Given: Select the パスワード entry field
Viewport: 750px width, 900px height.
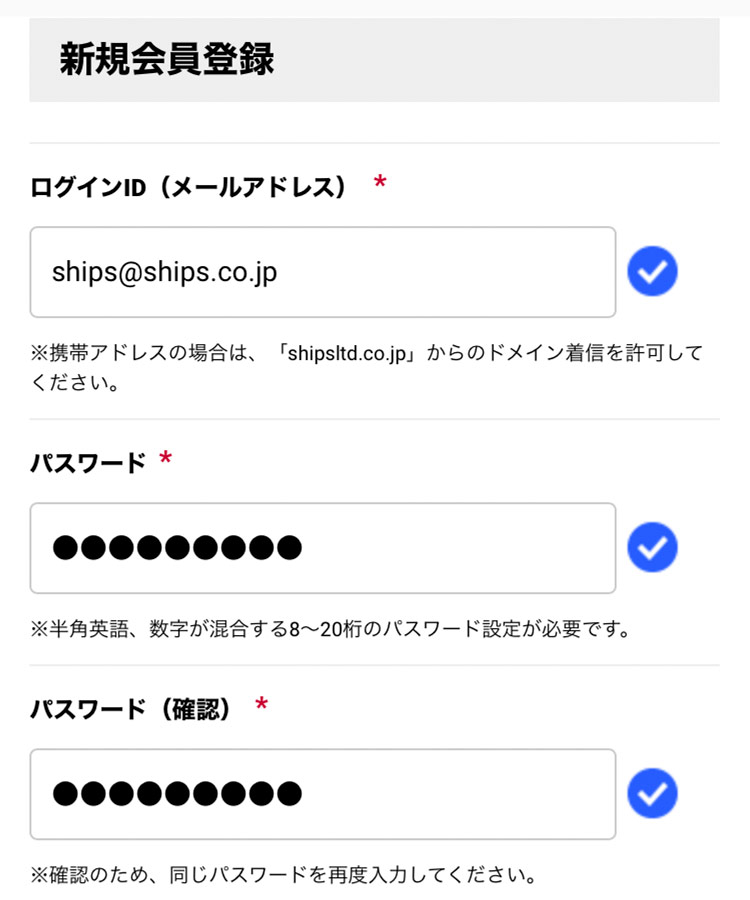Looking at the screenshot, I should 322,548.
